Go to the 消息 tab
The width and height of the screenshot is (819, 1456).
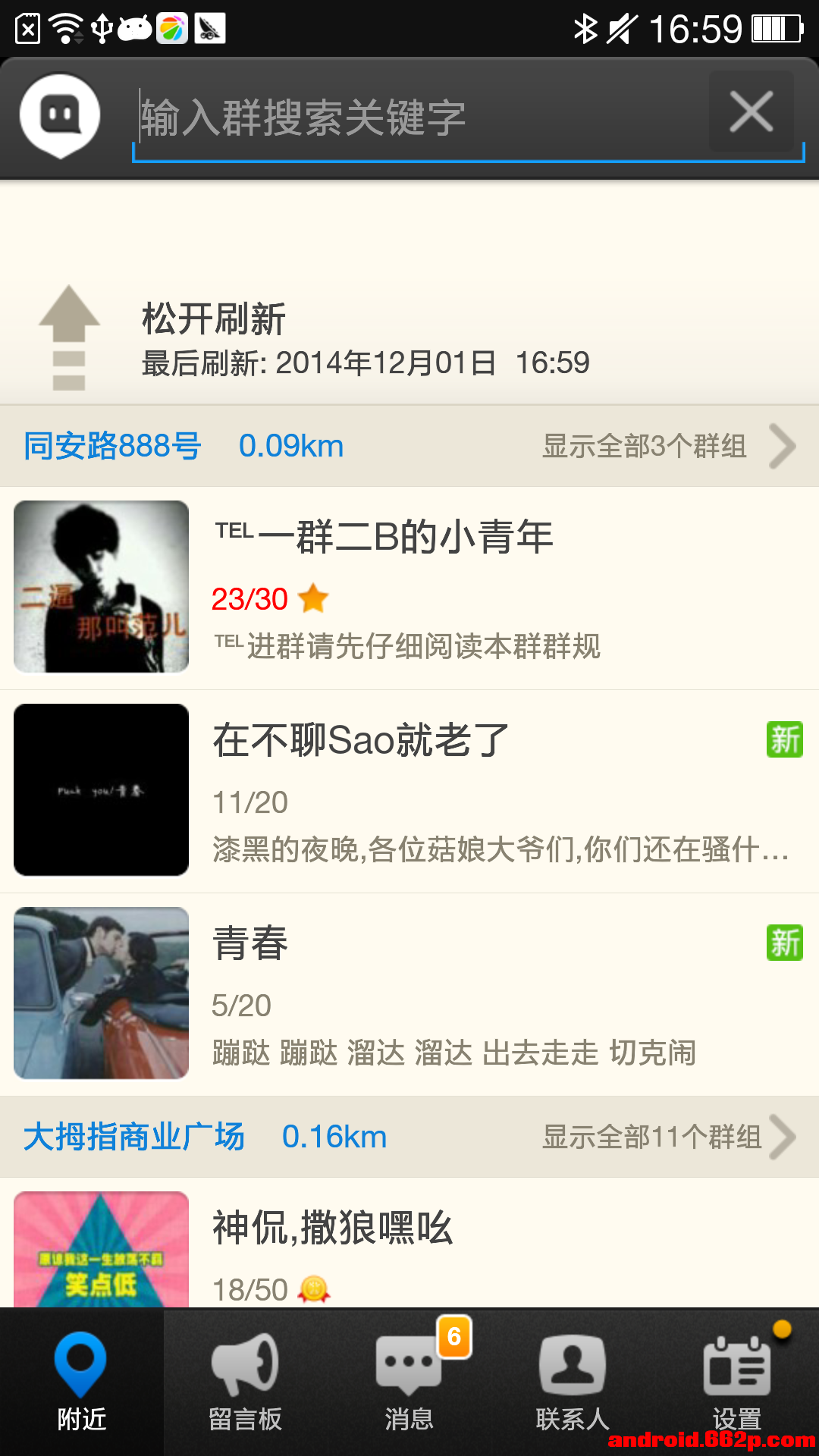[x=409, y=1382]
